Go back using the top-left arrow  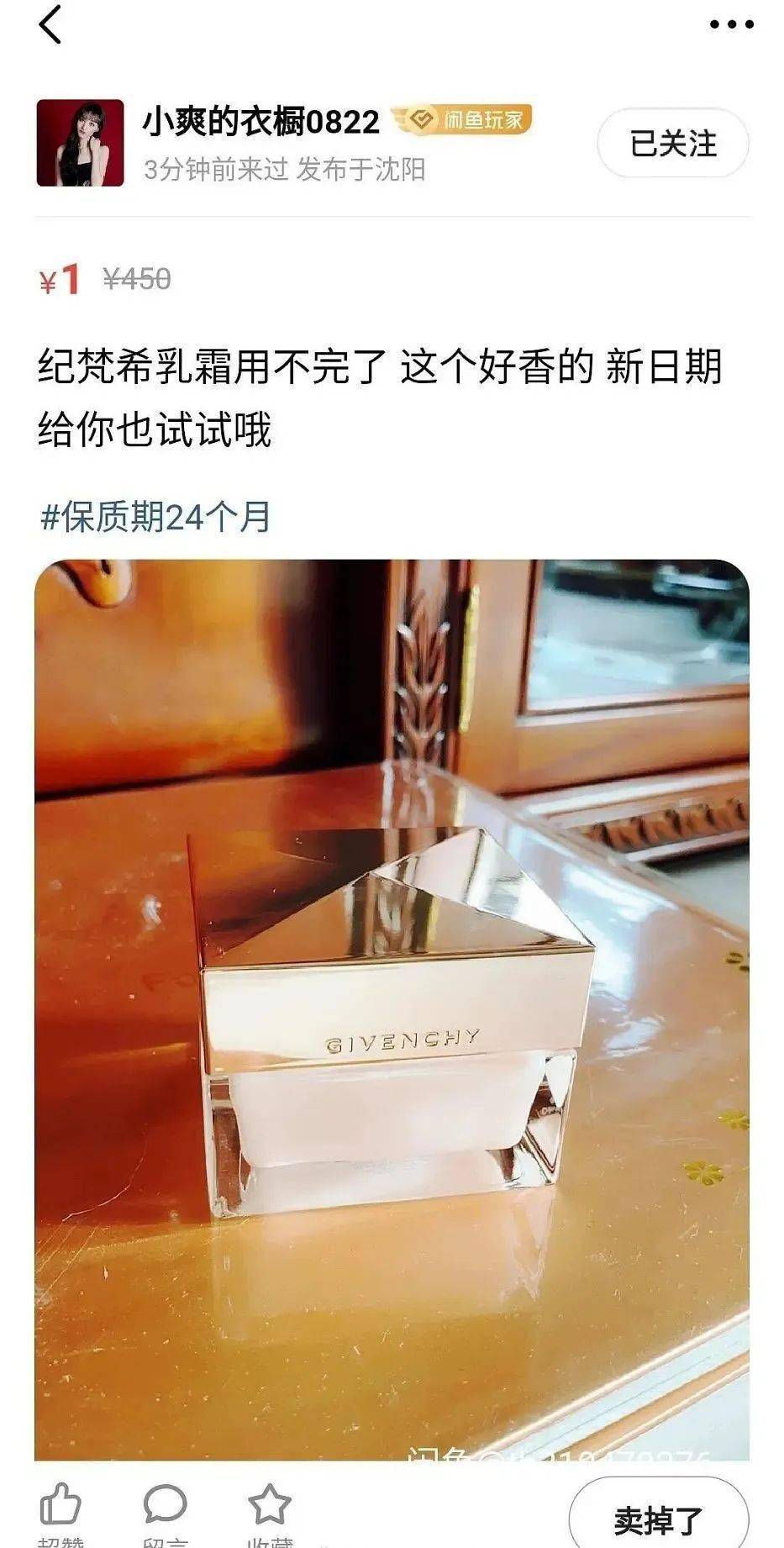pos(50,24)
